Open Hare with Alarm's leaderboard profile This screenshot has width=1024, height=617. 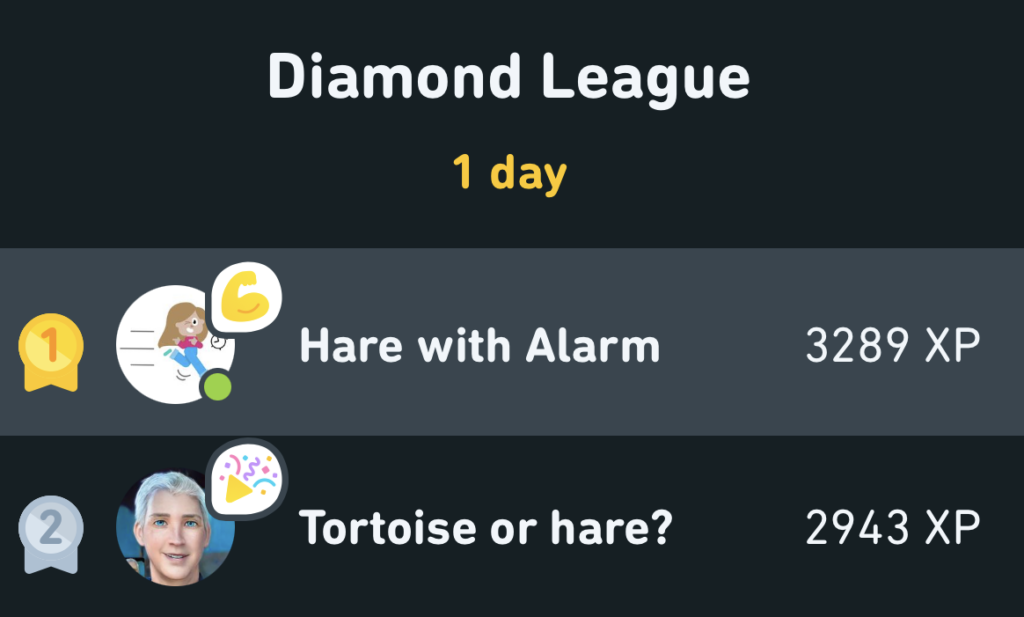[x=480, y=346]
